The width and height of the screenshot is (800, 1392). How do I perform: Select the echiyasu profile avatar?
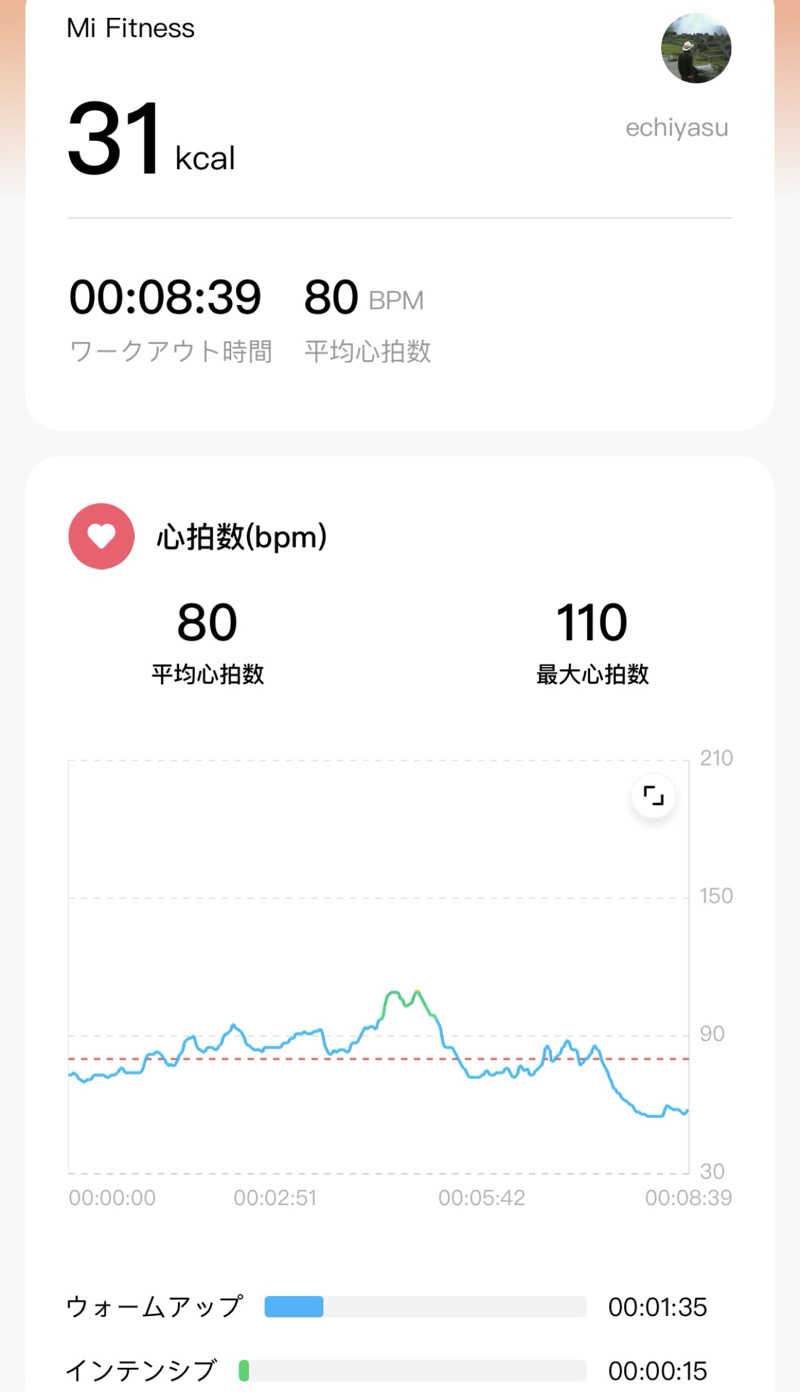point(696,48)
